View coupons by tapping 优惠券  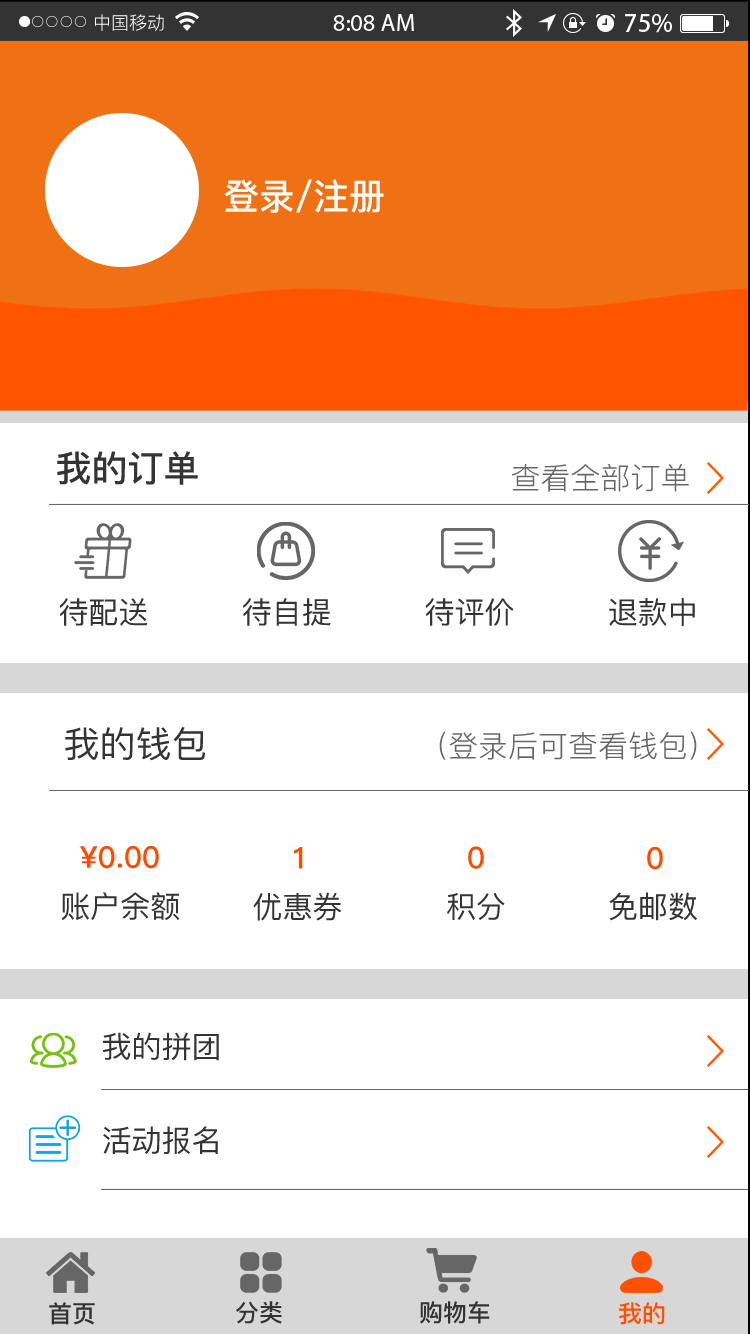point(297,880)
